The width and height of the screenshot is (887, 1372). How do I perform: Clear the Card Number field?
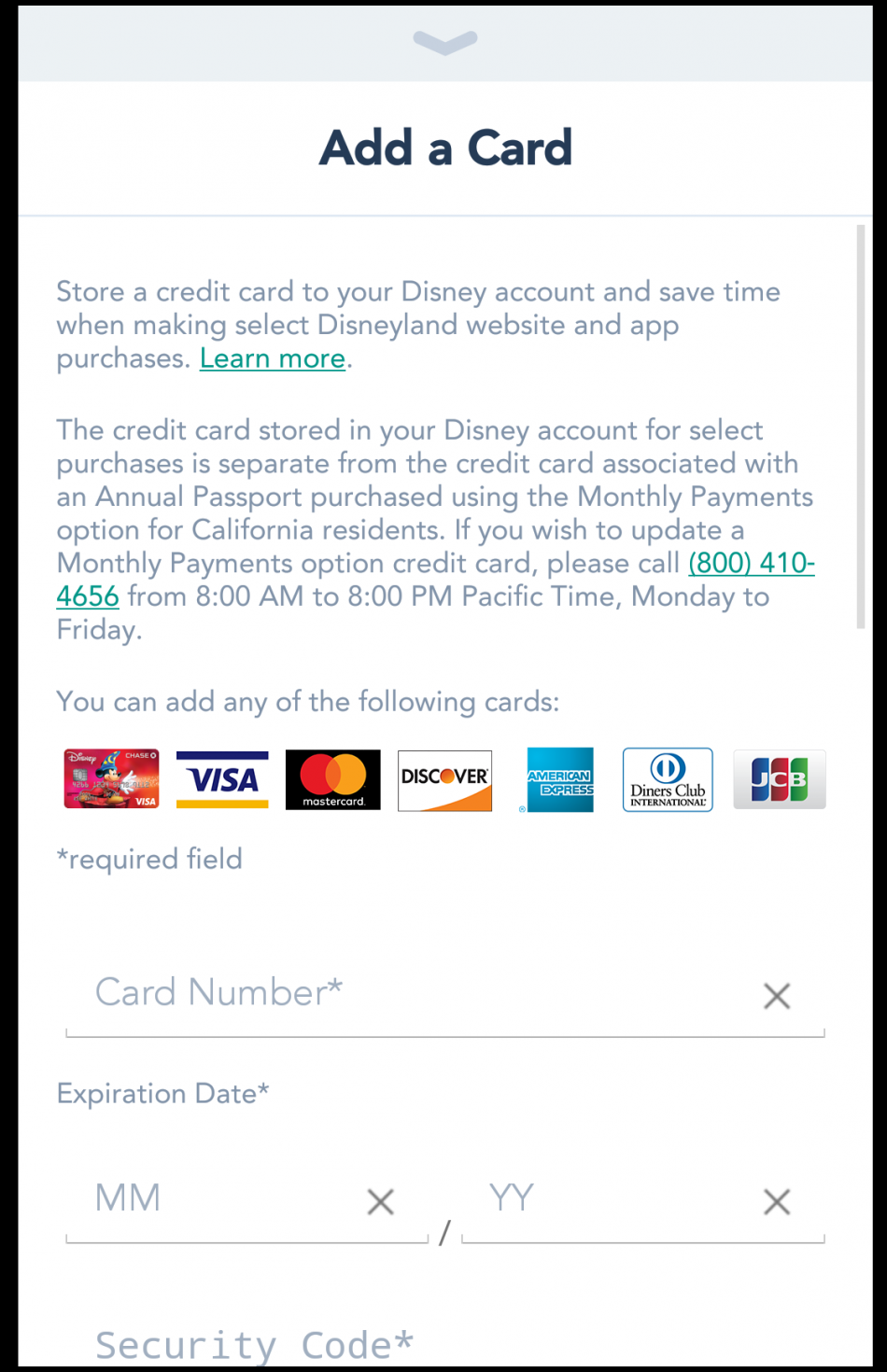(x=776, y=996)
